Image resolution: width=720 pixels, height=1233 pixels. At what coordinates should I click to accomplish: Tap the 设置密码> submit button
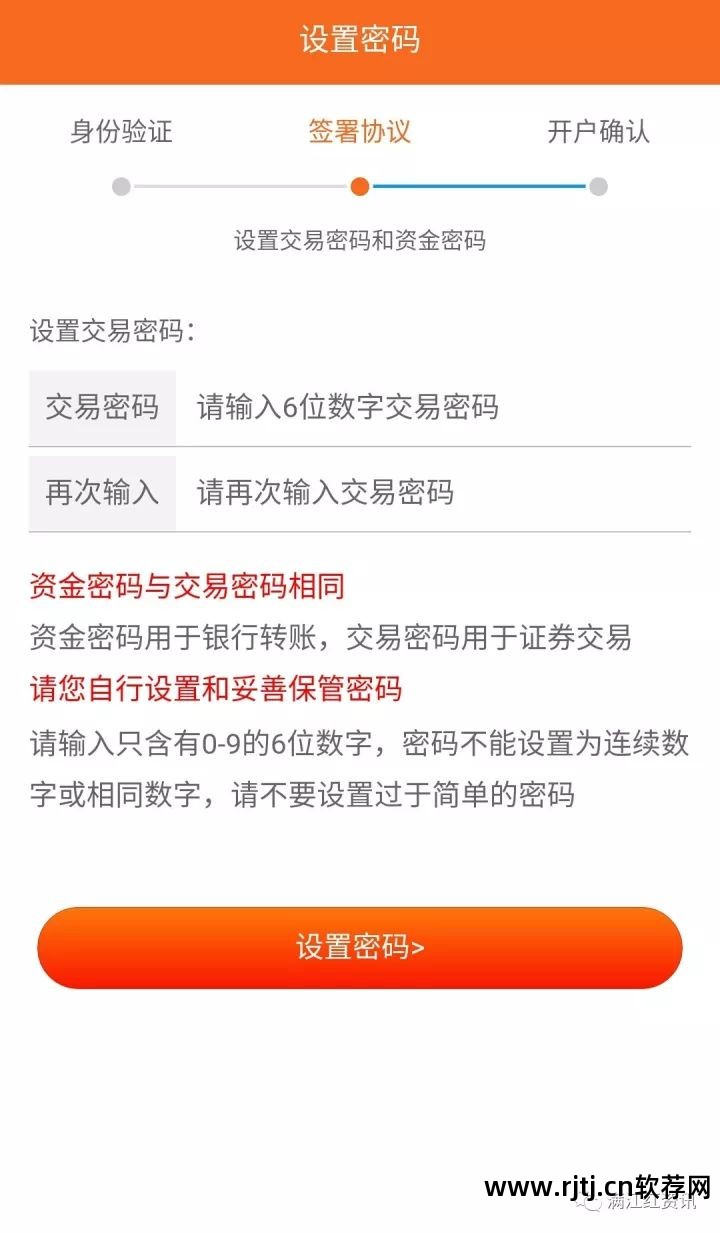[x=360, y=947]
